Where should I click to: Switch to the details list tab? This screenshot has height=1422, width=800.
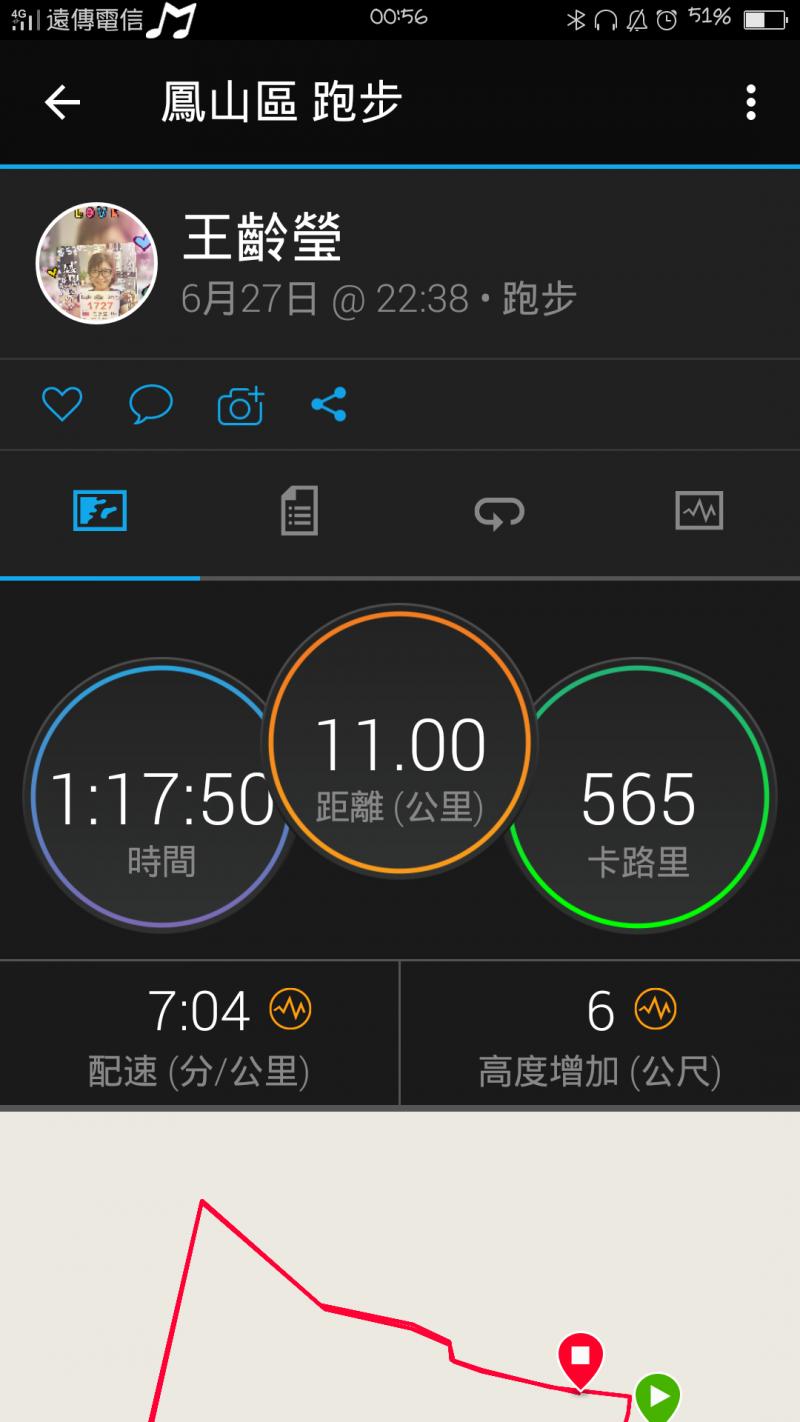pos(299,511)
